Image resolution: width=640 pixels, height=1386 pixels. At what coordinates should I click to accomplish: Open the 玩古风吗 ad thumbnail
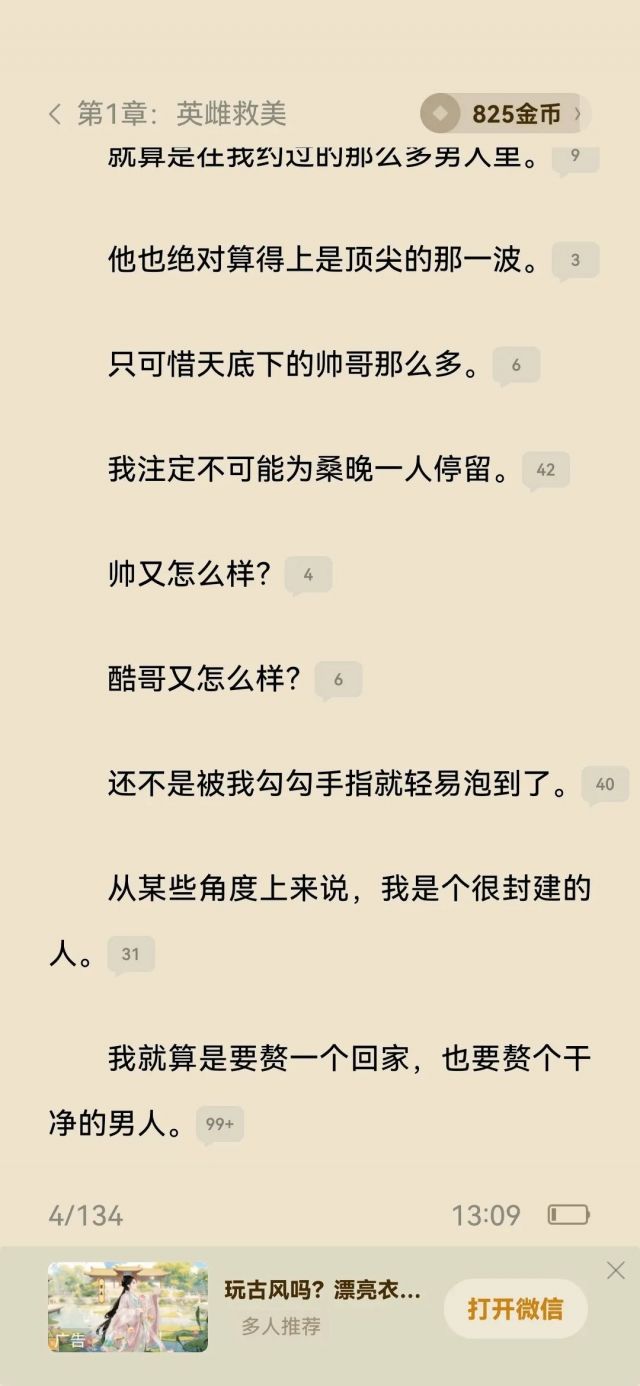(x=128, y=1307)
